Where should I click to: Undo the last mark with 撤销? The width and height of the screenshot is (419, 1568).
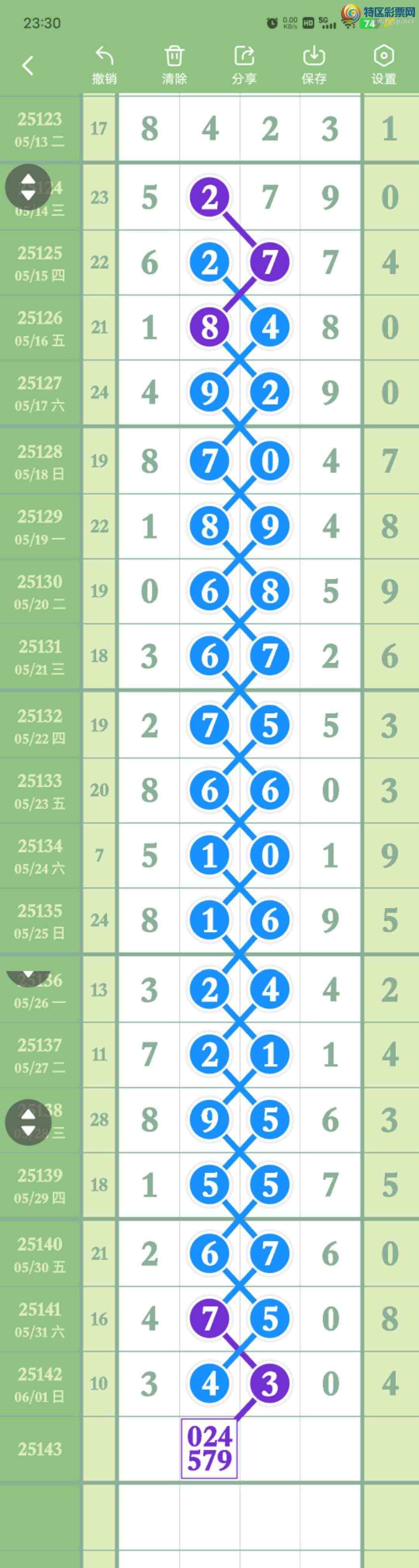coord(104,64)
